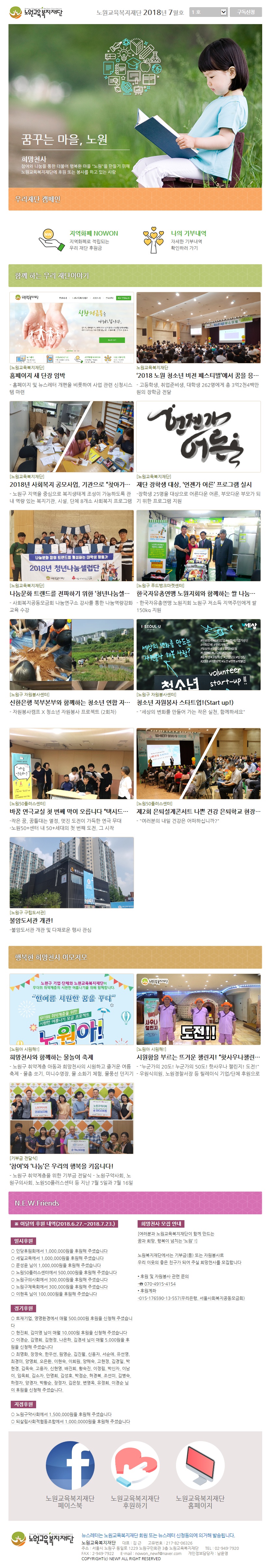Open the 핫사우나챌린지 article

[x=198, y=1057]
